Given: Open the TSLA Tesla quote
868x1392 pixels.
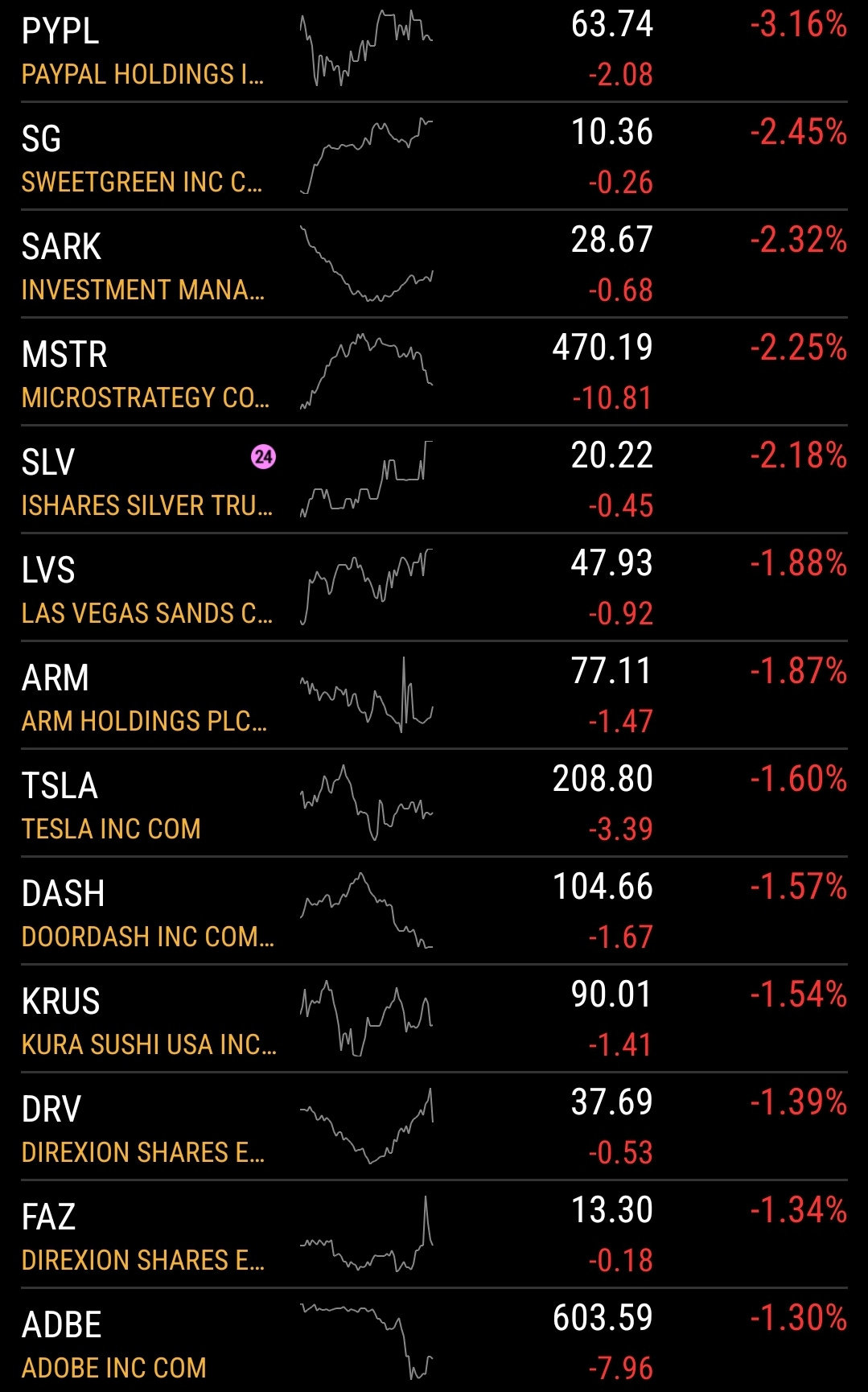Looking at the screenshot, I should (434, 803).
